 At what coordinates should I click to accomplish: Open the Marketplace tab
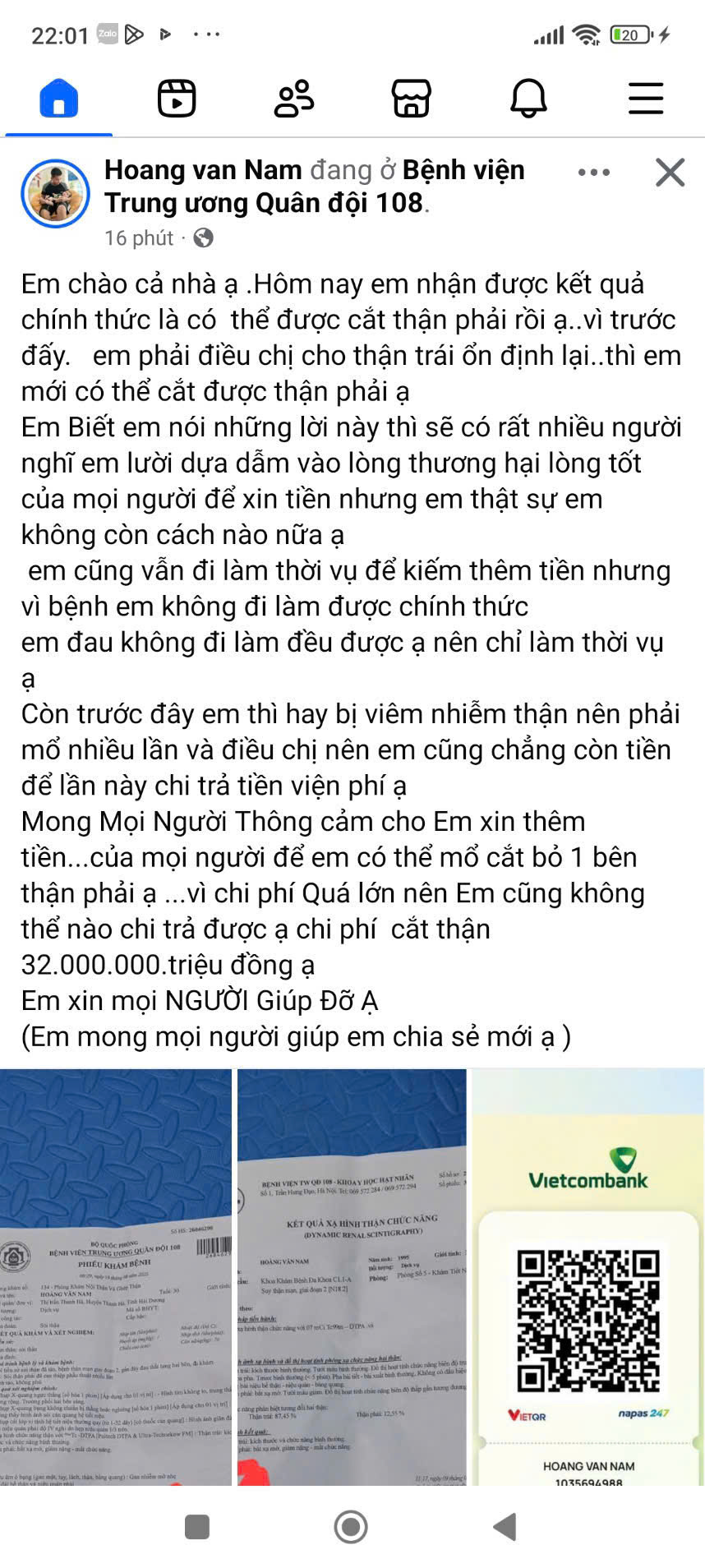tap(411, 99)
